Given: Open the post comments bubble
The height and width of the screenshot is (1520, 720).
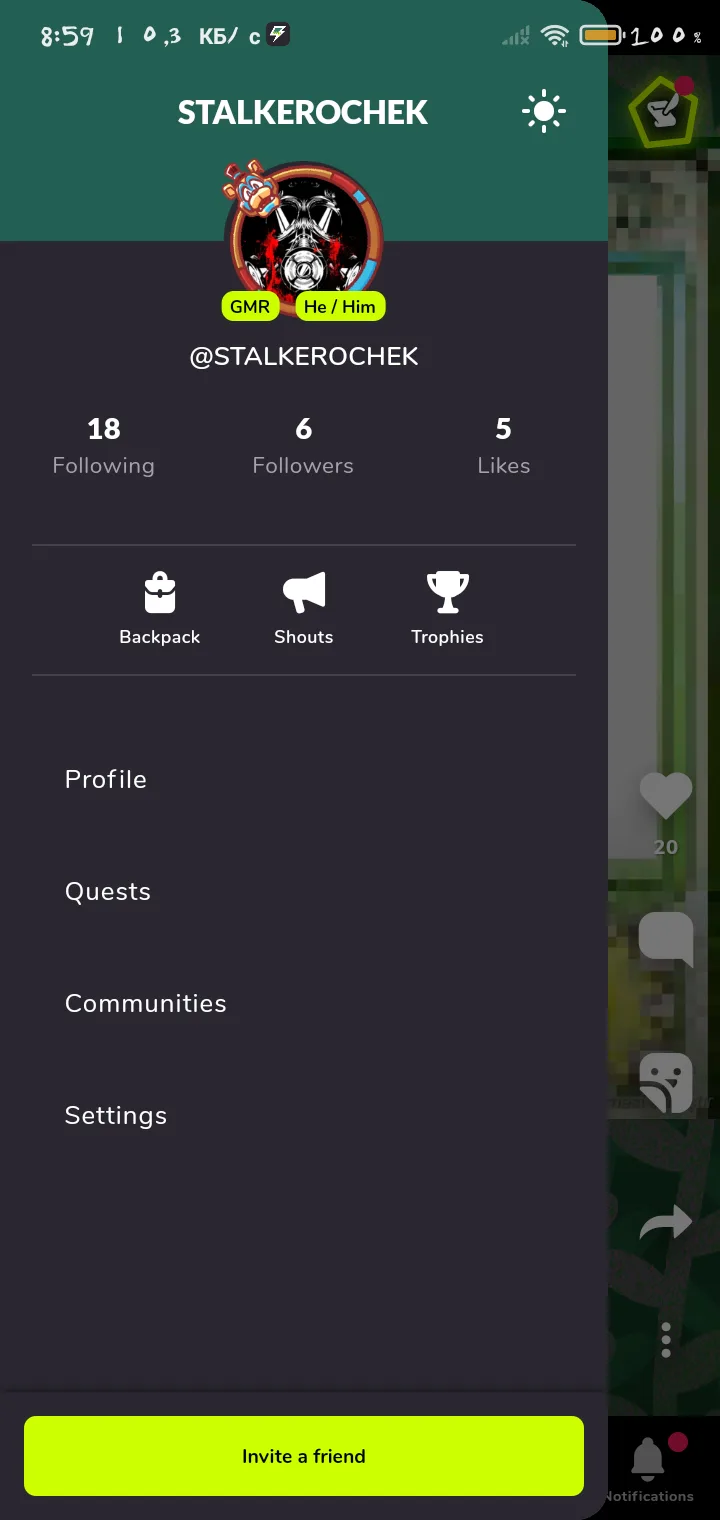Looking at the screenshot, I should pos(666,939).
